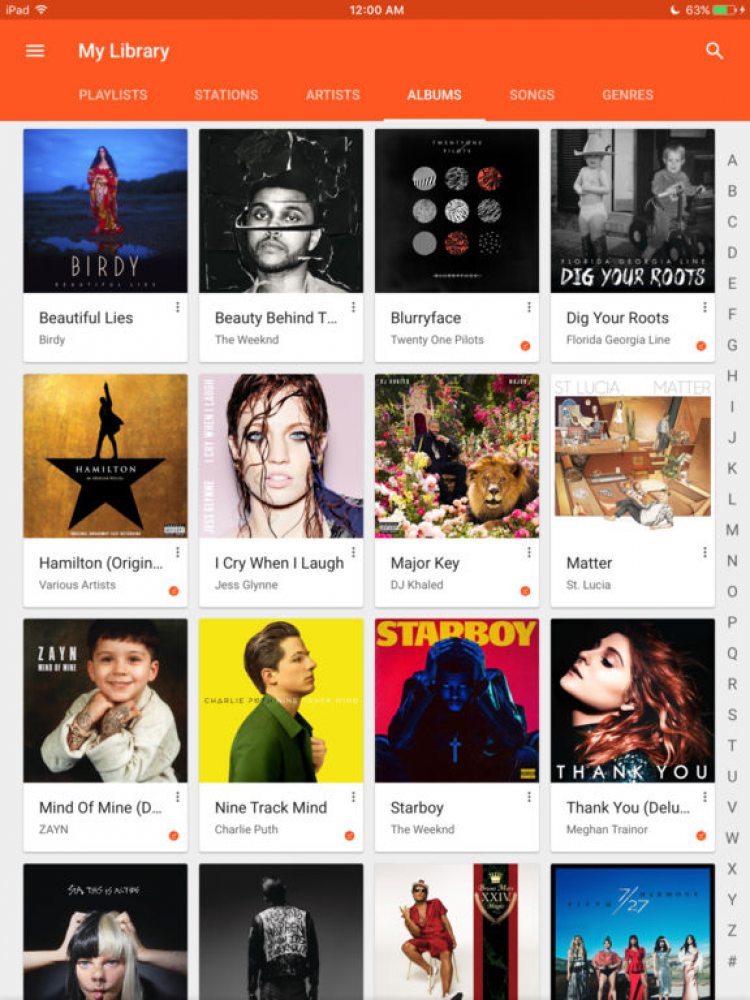This screenshot has height=1000, width=750.
Task: Open the Hamilton album
Action: pyautogui.click(x=105, y=456)
